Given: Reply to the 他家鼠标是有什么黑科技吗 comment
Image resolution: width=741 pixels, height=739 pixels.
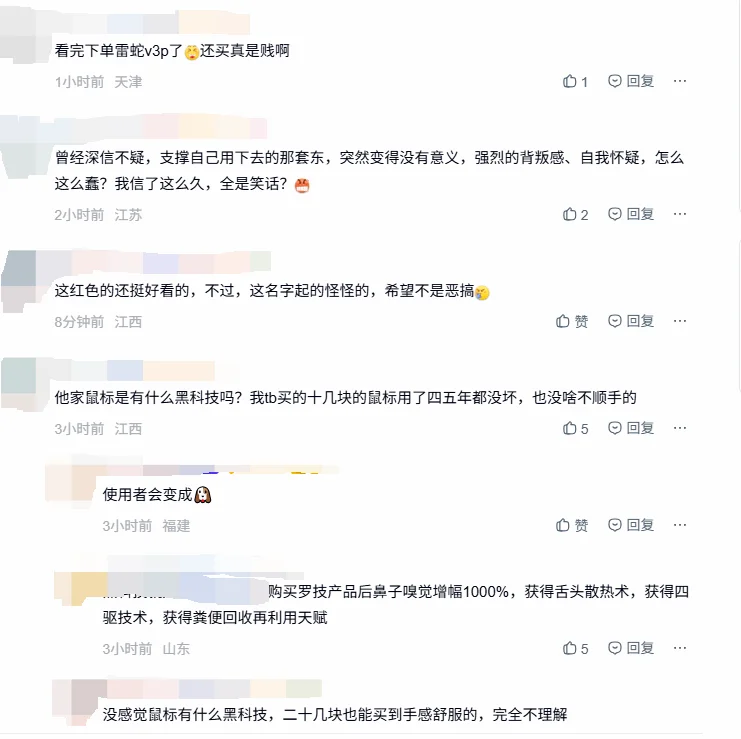Looking at the screenshot, I should pyautogui.click(x=631, y=428).
